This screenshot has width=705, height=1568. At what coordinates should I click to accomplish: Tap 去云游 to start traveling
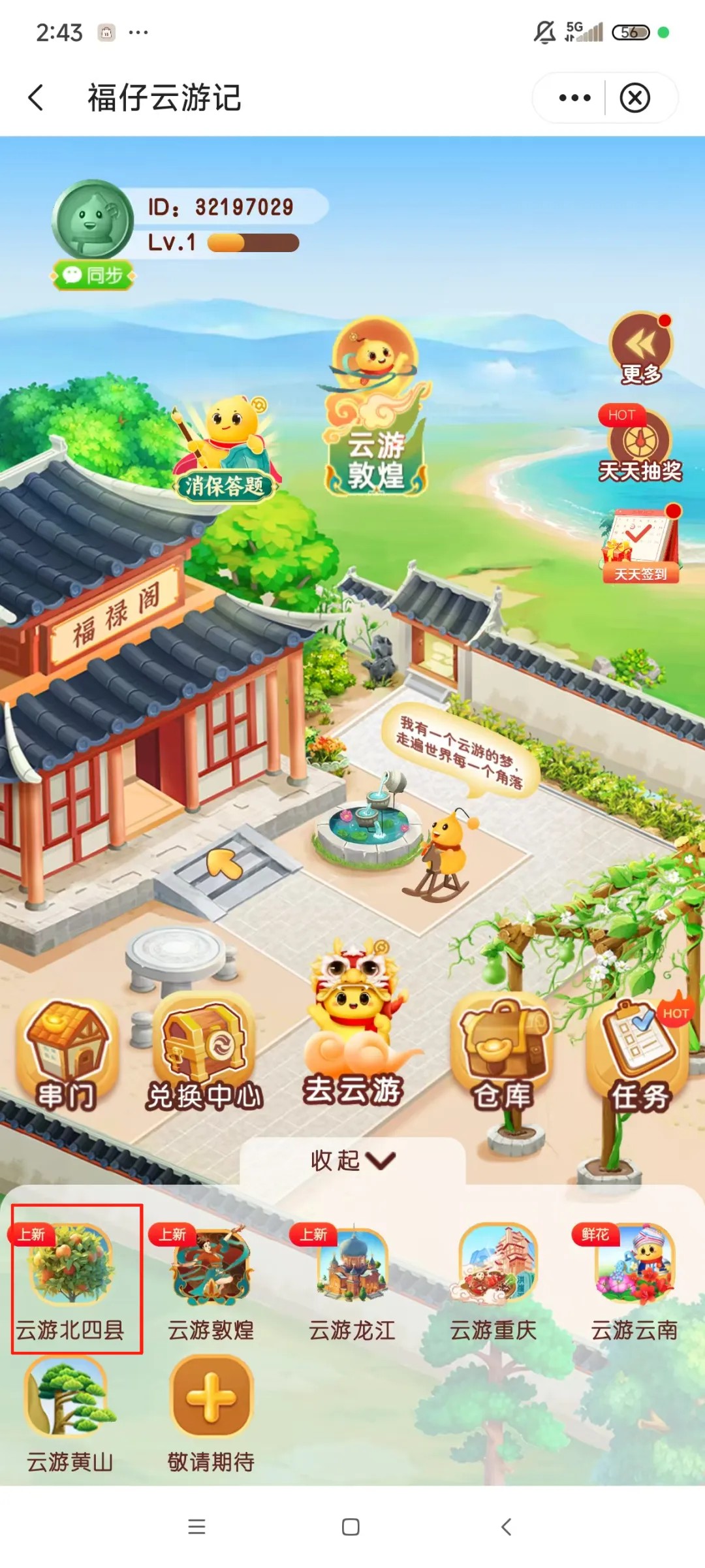click(352, 1032)
